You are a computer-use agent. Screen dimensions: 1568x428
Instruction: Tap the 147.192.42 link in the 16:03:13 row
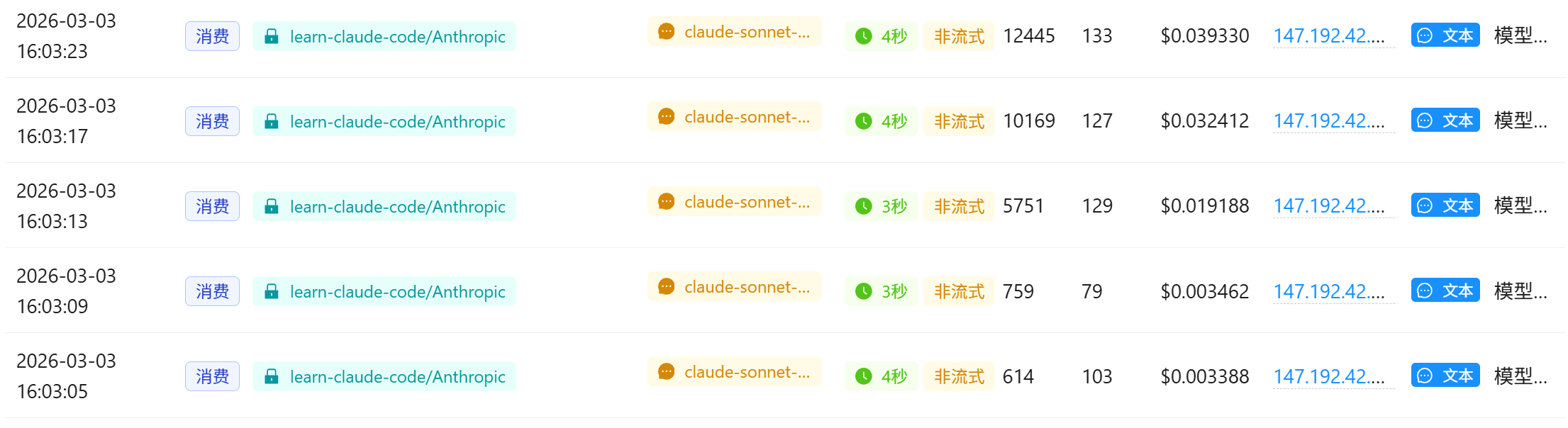(1329, 206)
